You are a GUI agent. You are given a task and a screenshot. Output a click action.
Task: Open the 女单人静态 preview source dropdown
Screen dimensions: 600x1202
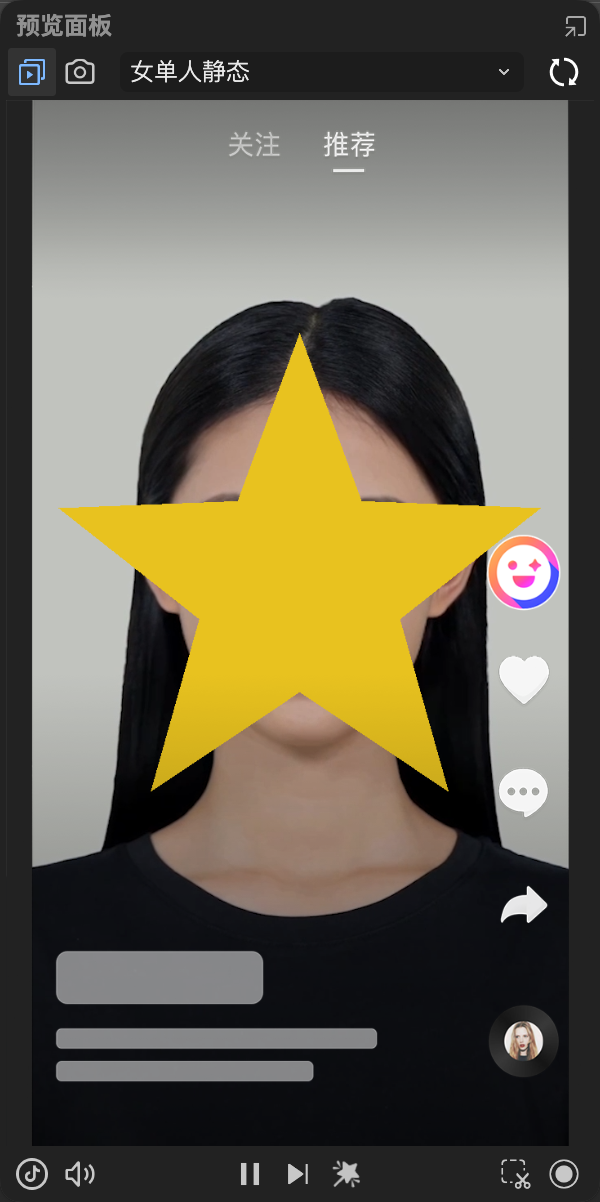pyautogui.click(x=322, y=72)
